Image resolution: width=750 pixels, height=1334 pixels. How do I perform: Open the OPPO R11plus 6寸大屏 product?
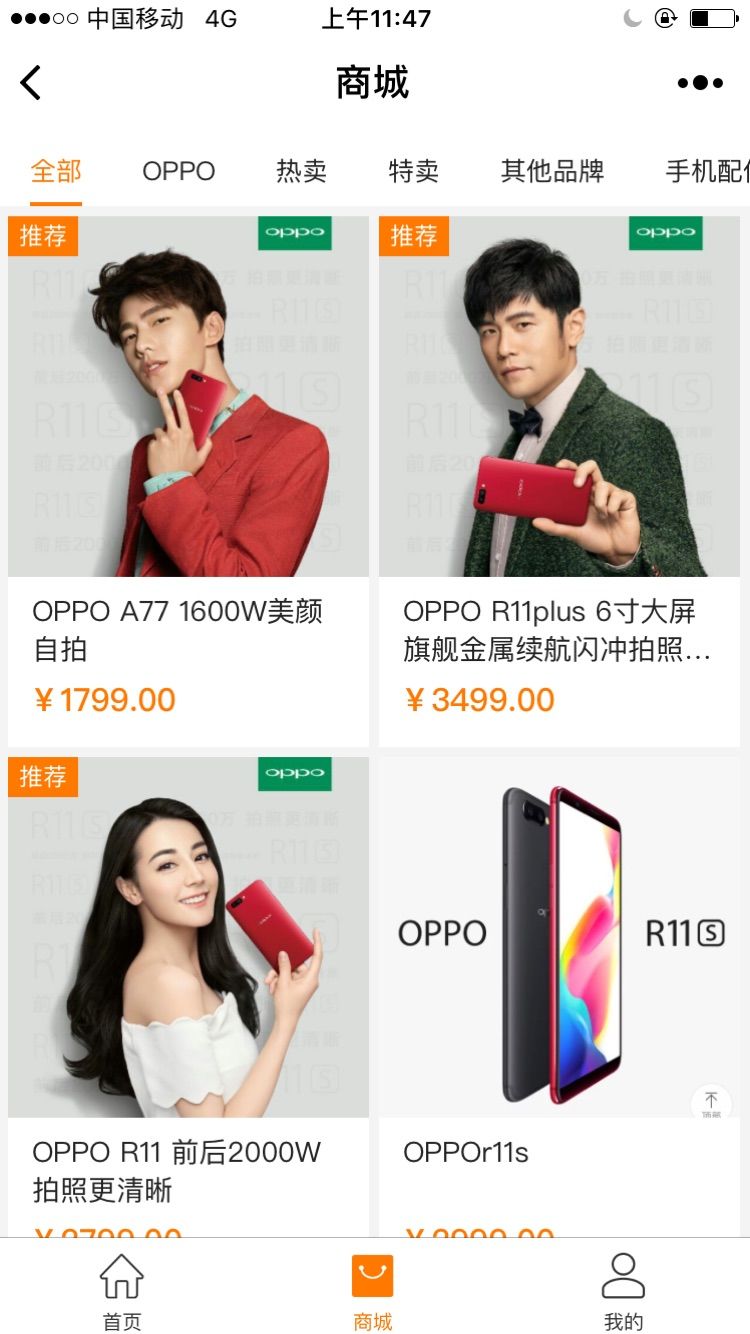pos(559,480)
